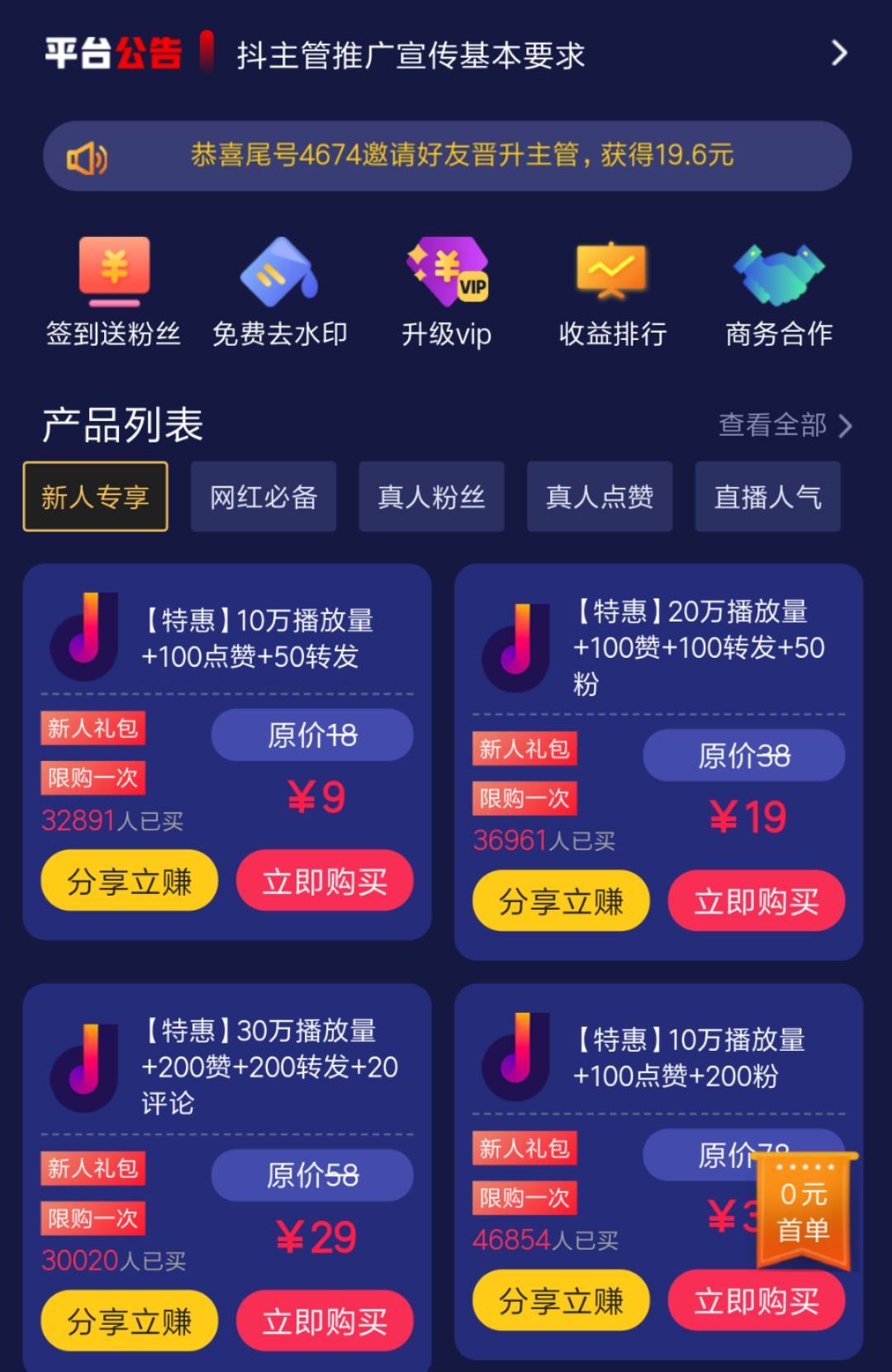Viewport: 892px width, 1372px height.
Task: Click 立即购买 on the ¥19 package
Action: [x=755, y=901]
